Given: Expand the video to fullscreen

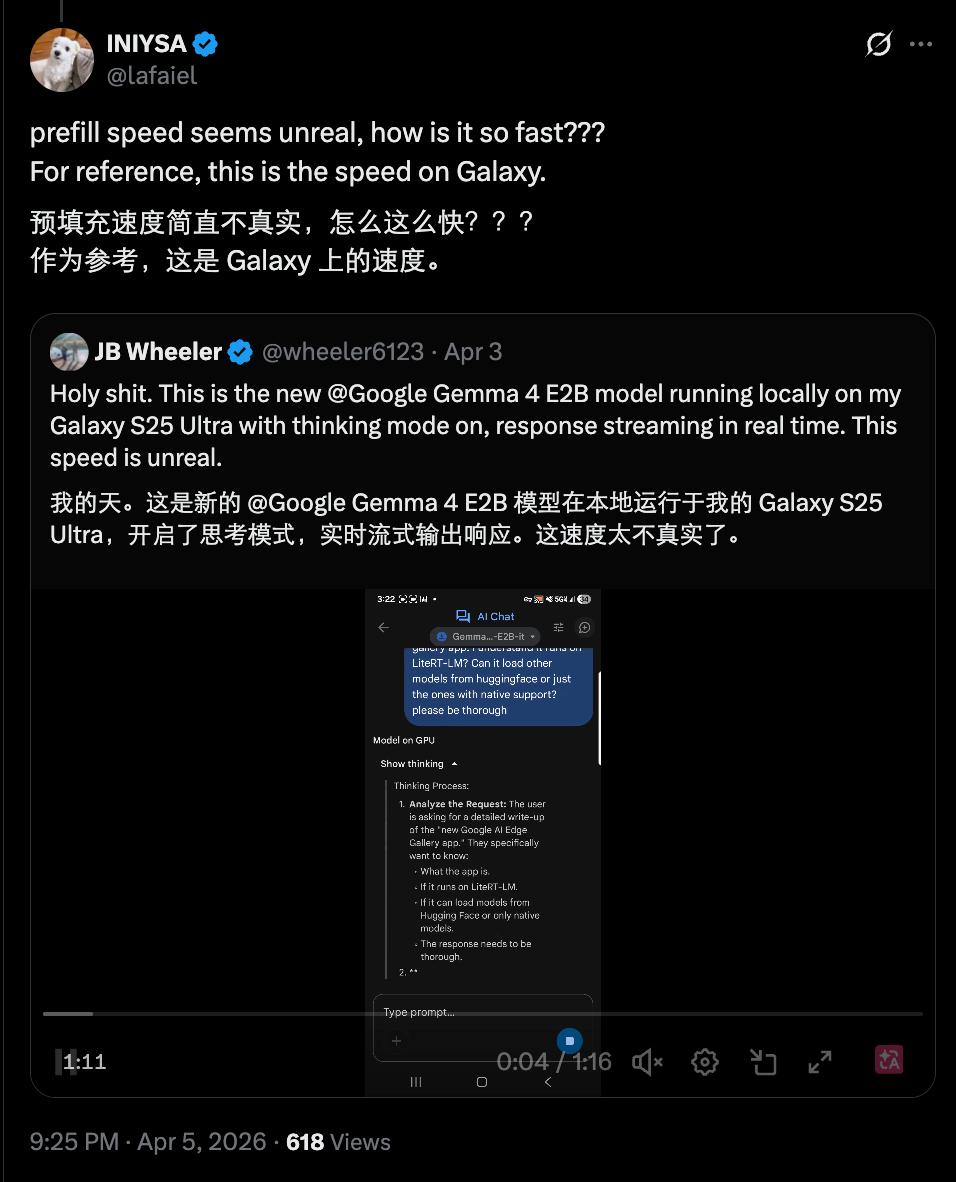Looking at the screenshot, I should point(820,1062).
